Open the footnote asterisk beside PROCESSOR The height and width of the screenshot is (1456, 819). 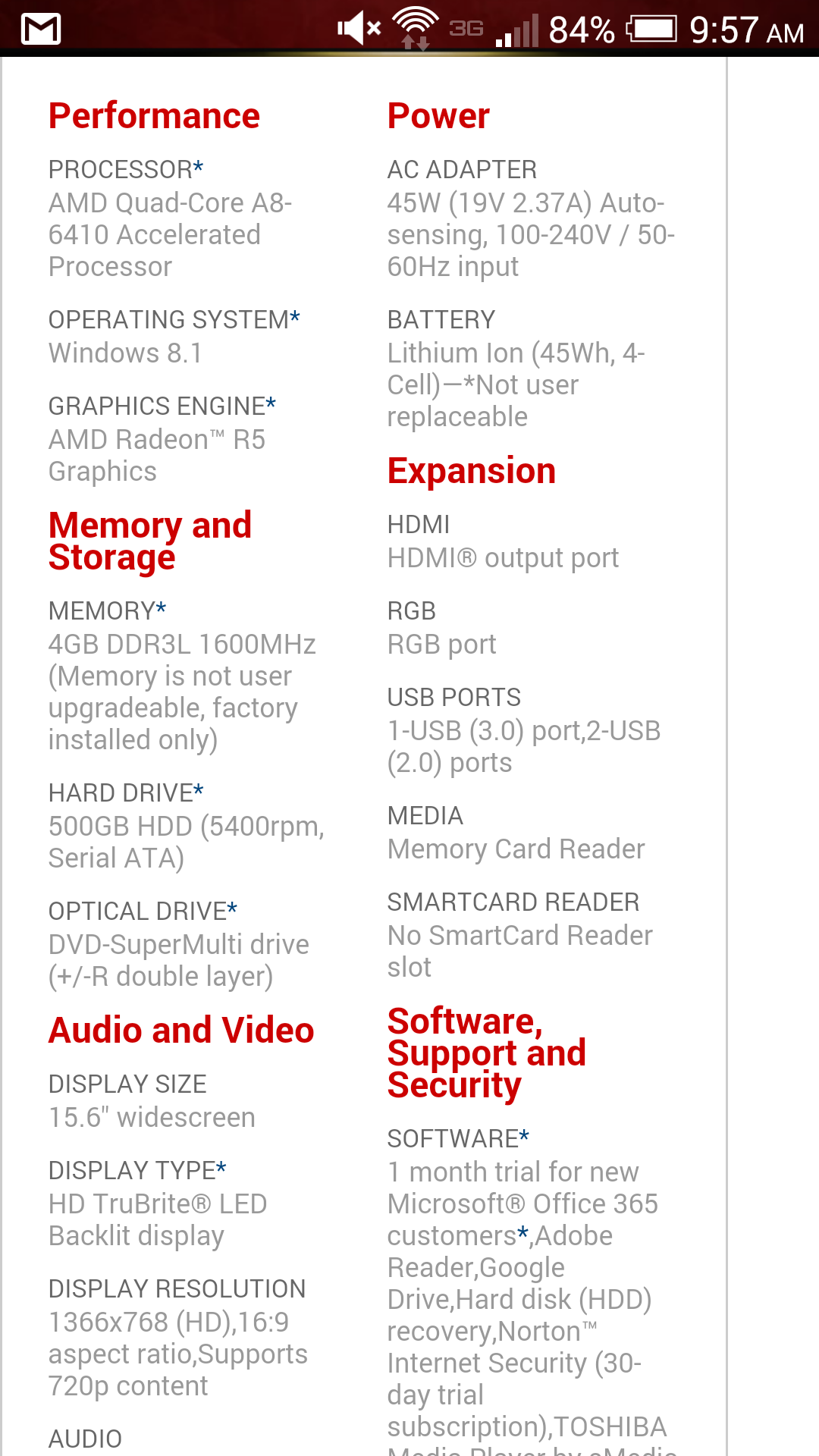(x=198, y=166)
